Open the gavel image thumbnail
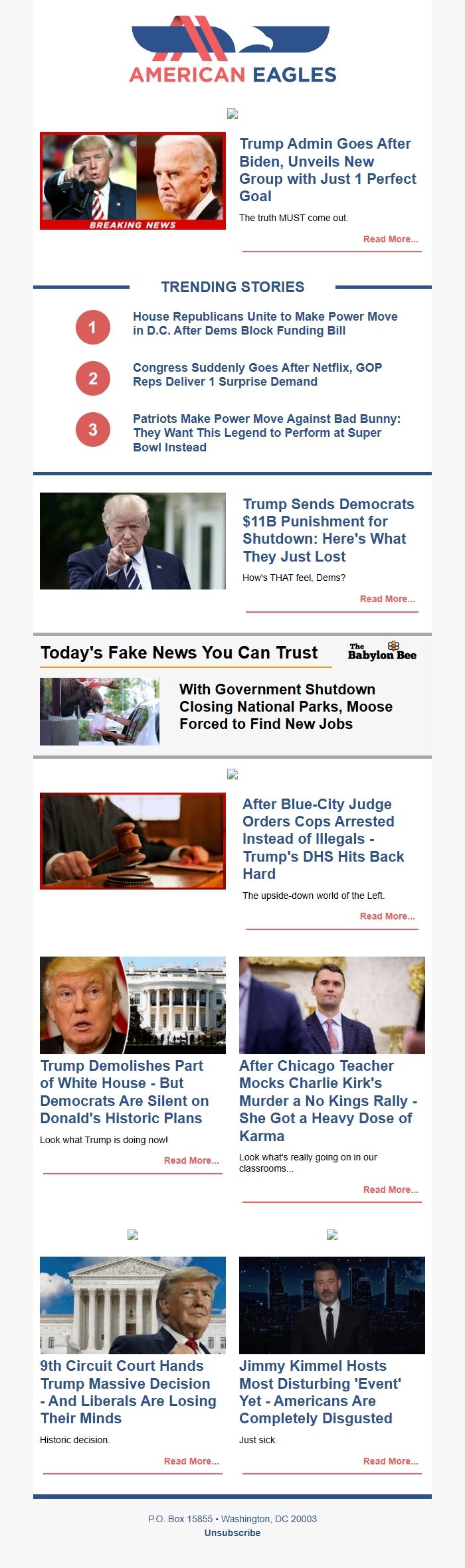 click(x=133, y=841)
